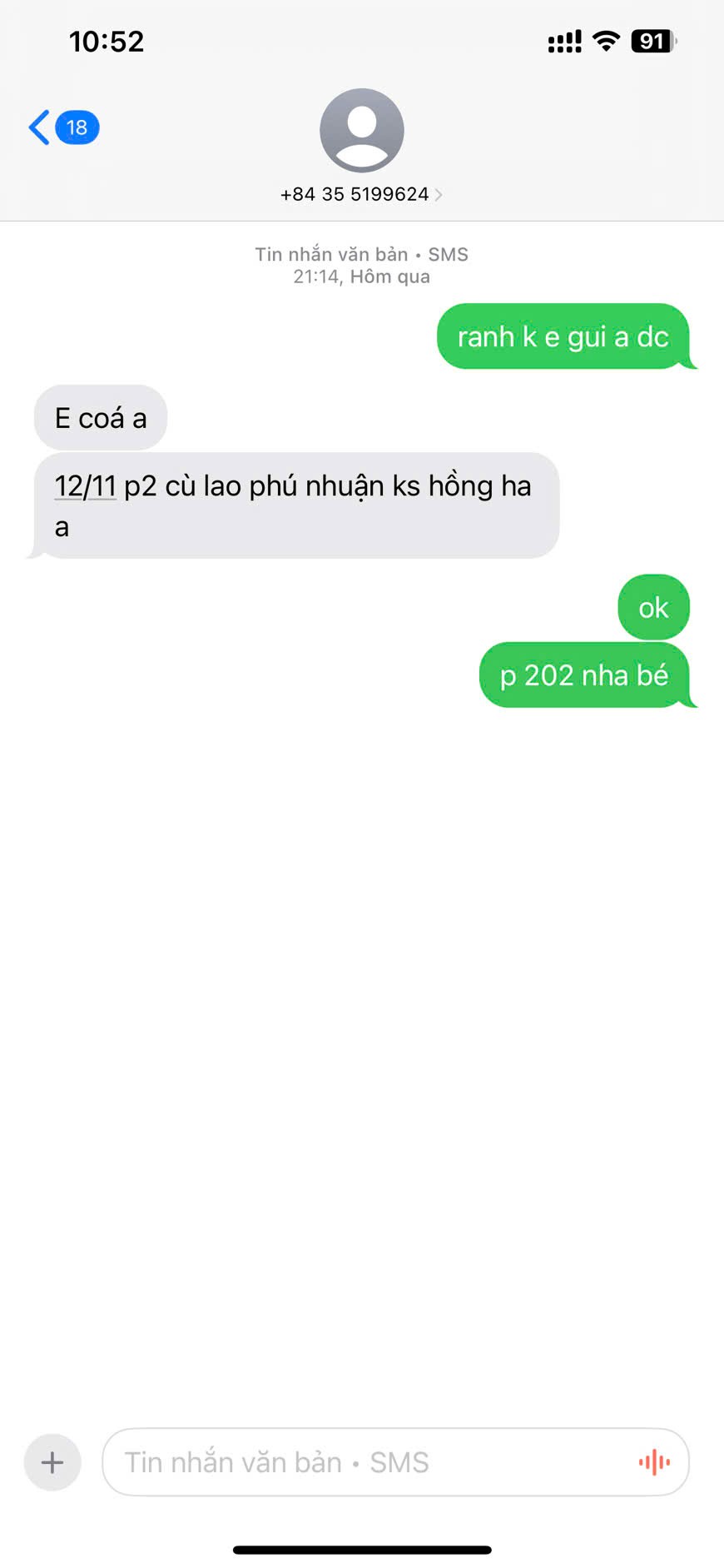Open the underlined 12/11 date link
Image resolution: width=724 pixels, height=1568 pixels.
[x=85, y=486]
